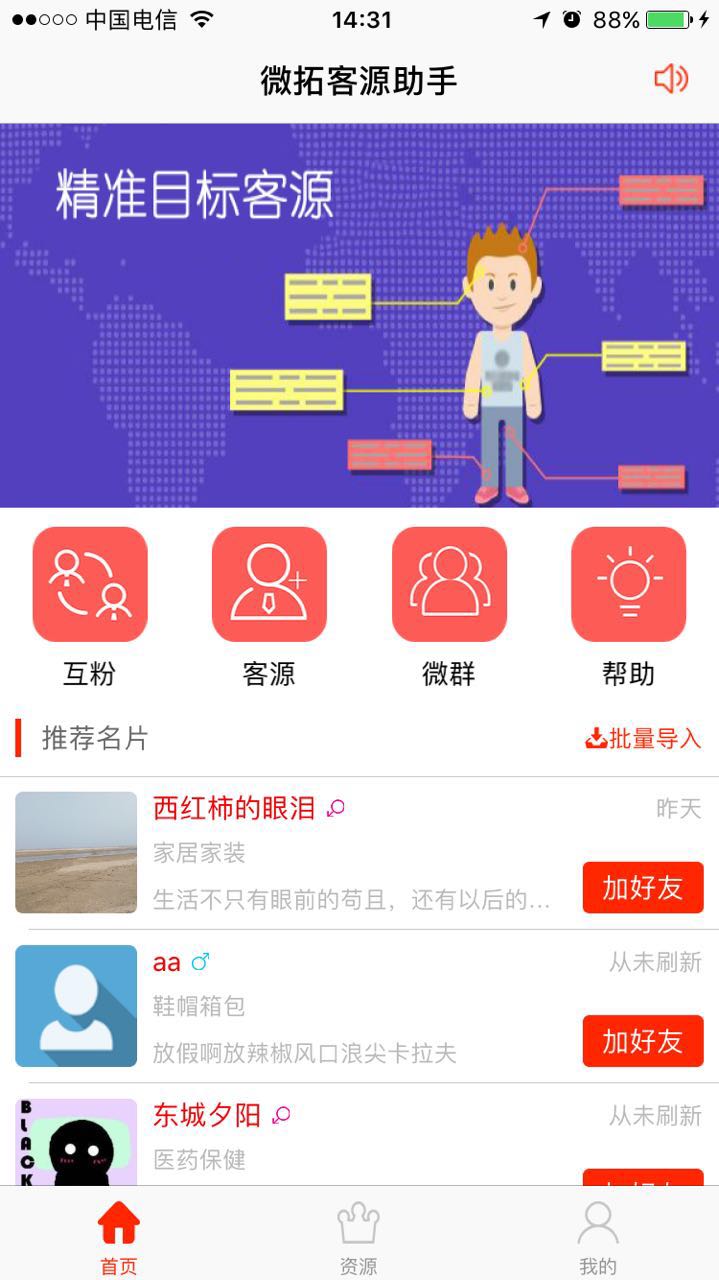Open the 微群 section

449,607
